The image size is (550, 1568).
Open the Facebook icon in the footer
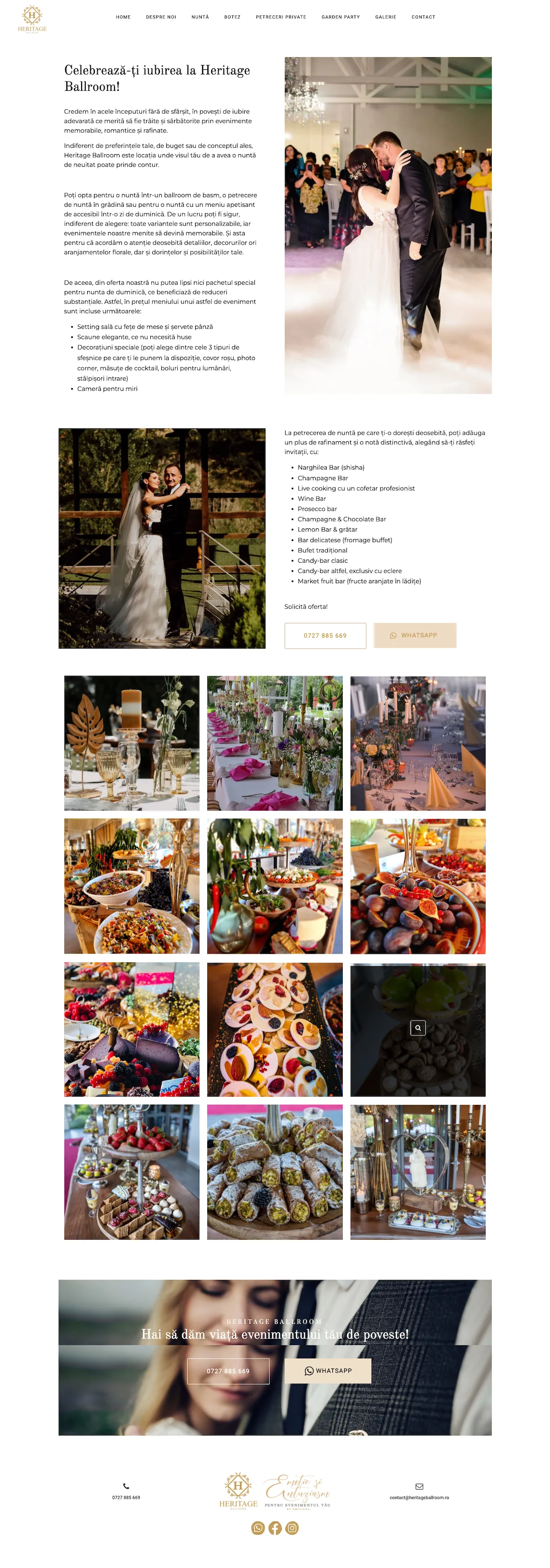click(x=275, y=1528)
